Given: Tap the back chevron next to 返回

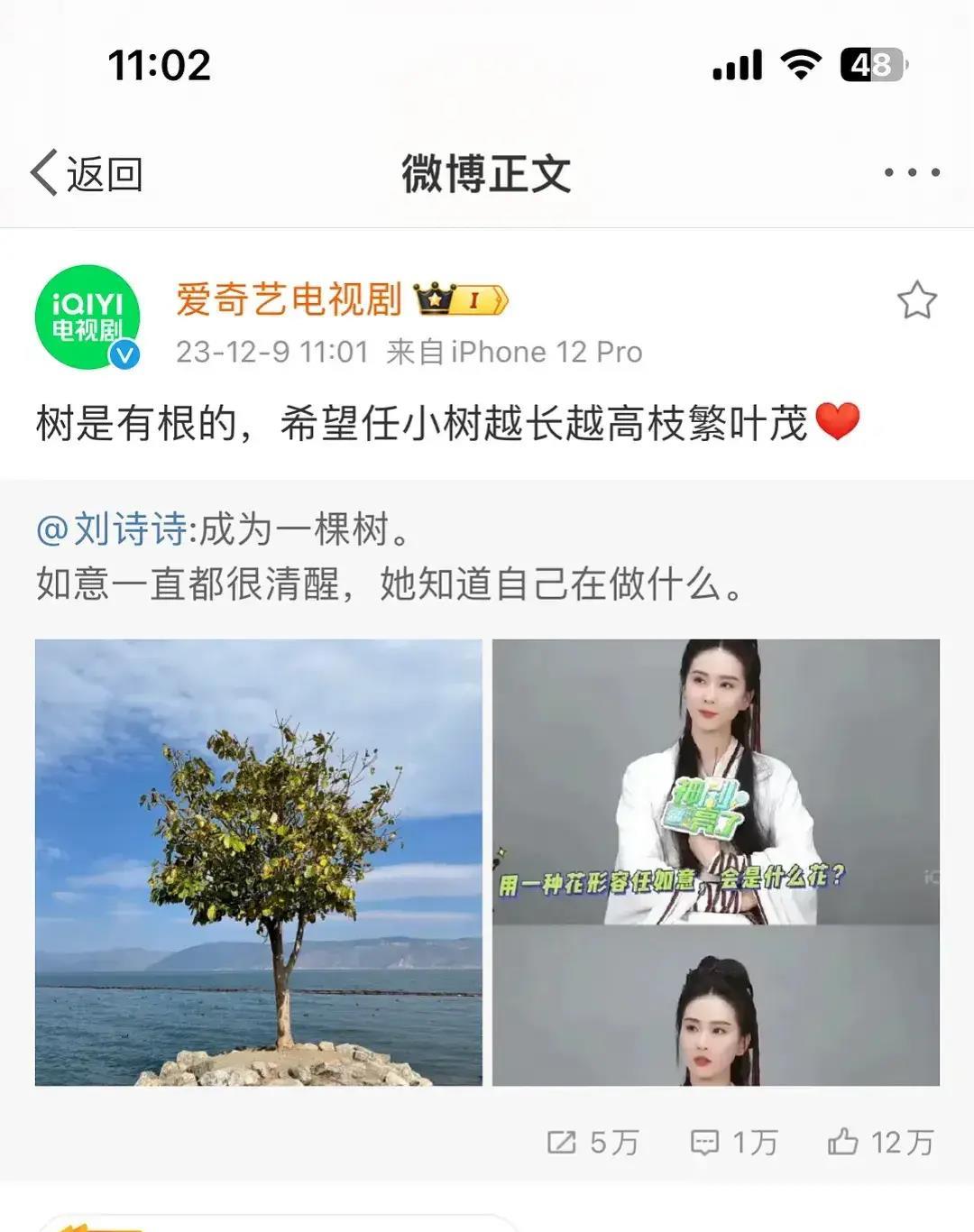Looking at the screenshot, I should [x=42, y=172].
